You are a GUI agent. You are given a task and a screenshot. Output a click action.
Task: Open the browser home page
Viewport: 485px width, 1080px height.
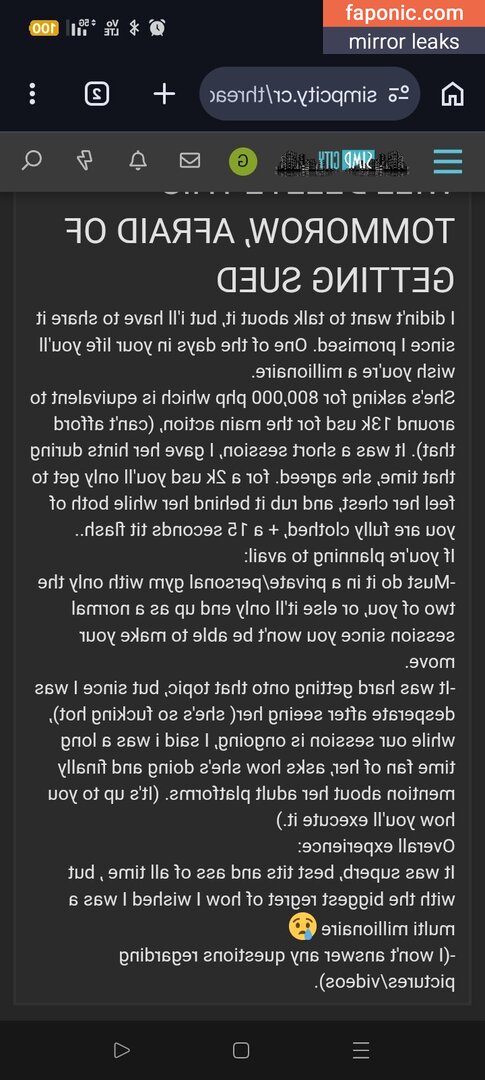(453, 94)
